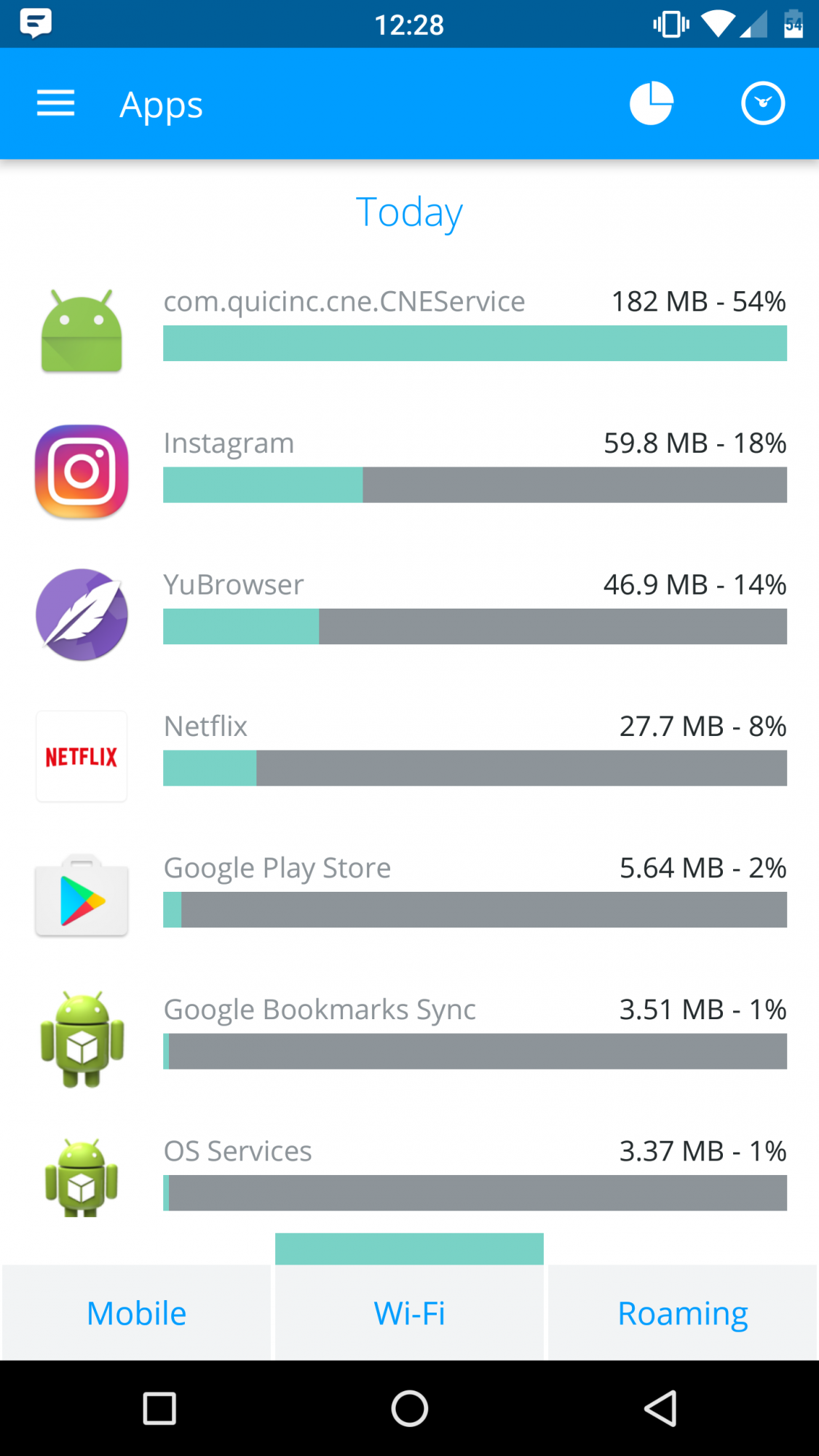
Task: Go back using system back button
Action: click(661, 1408)
